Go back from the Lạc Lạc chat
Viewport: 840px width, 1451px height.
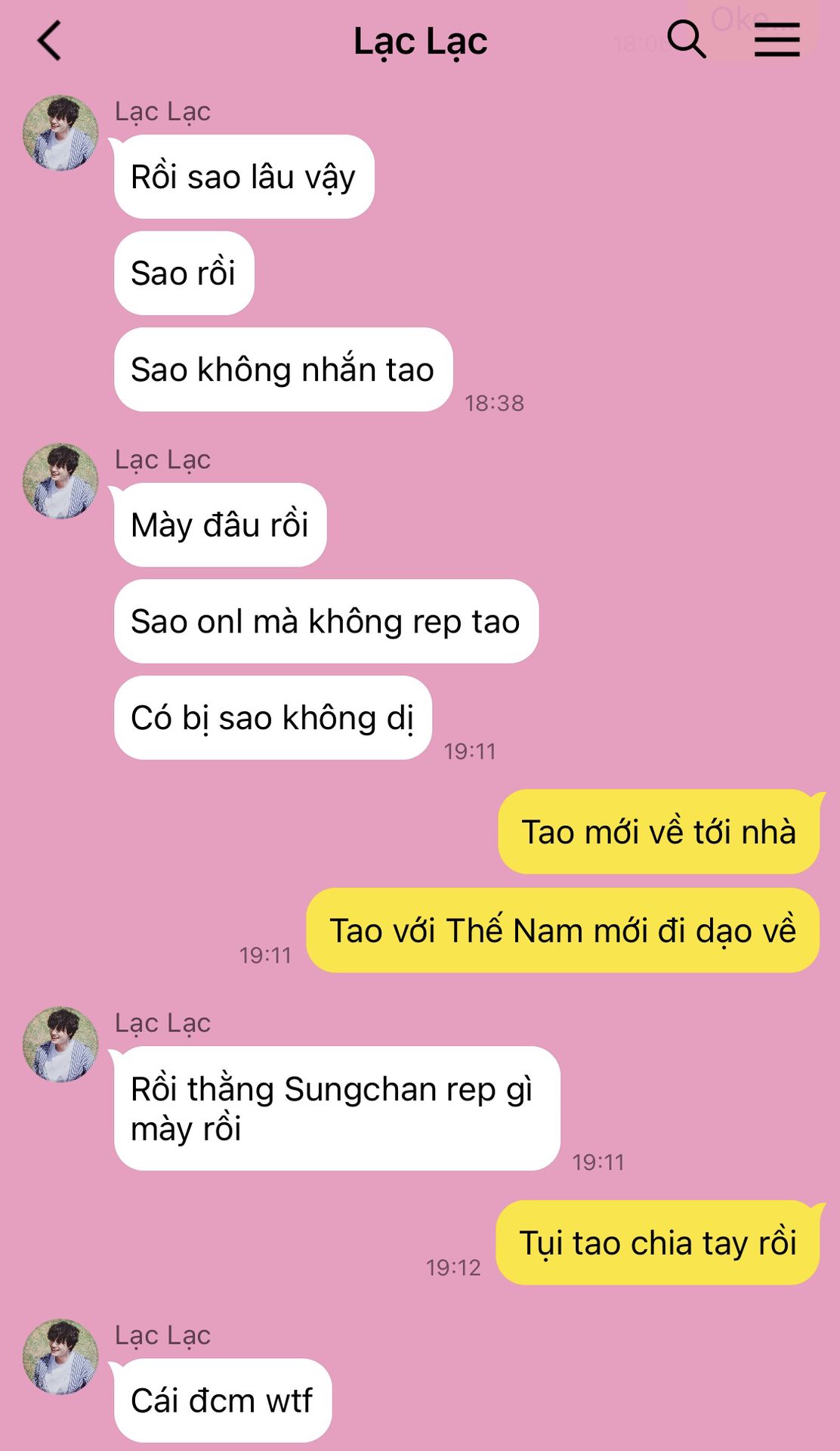[50, 41]
